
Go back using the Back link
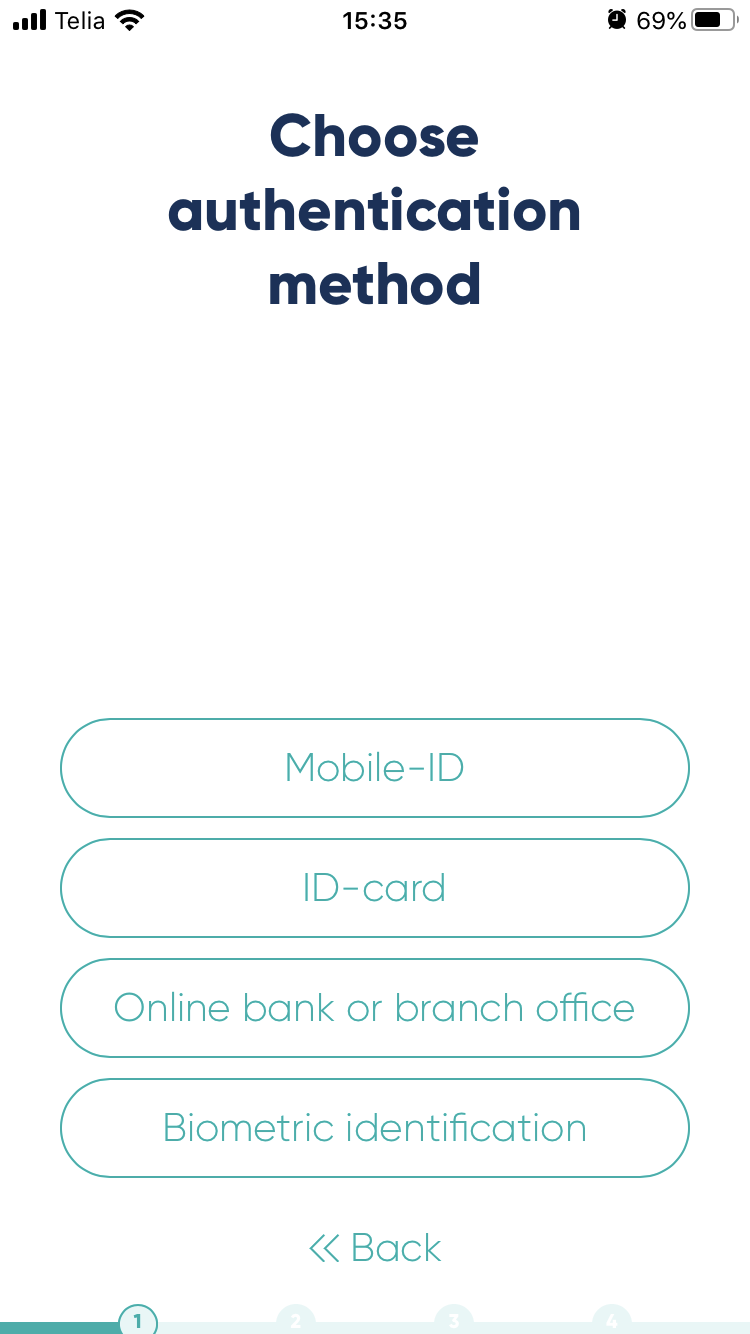[x=375, y=1248]
